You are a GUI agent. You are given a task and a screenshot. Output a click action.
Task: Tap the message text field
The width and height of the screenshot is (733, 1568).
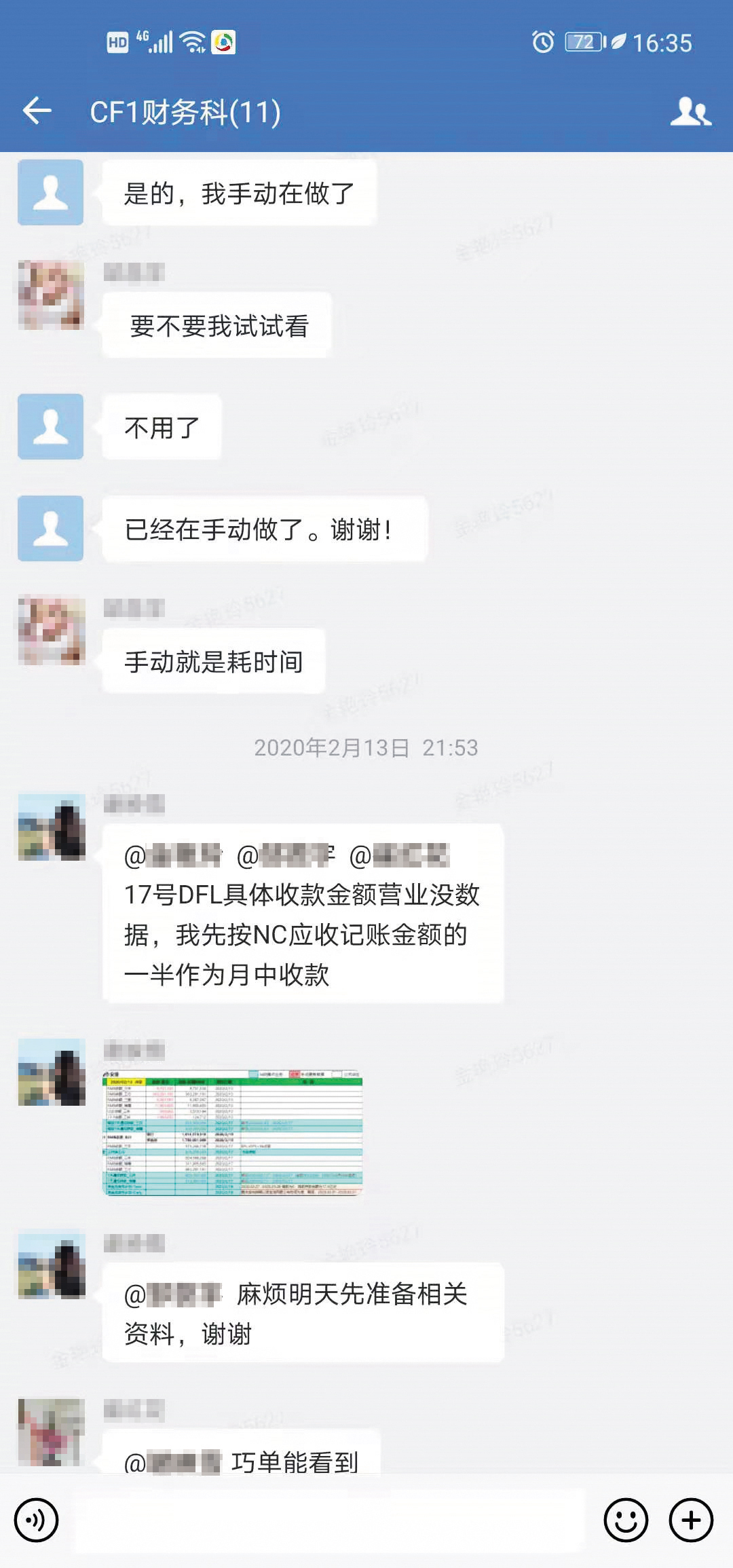pyautogui.click(x=329, y=1520)
